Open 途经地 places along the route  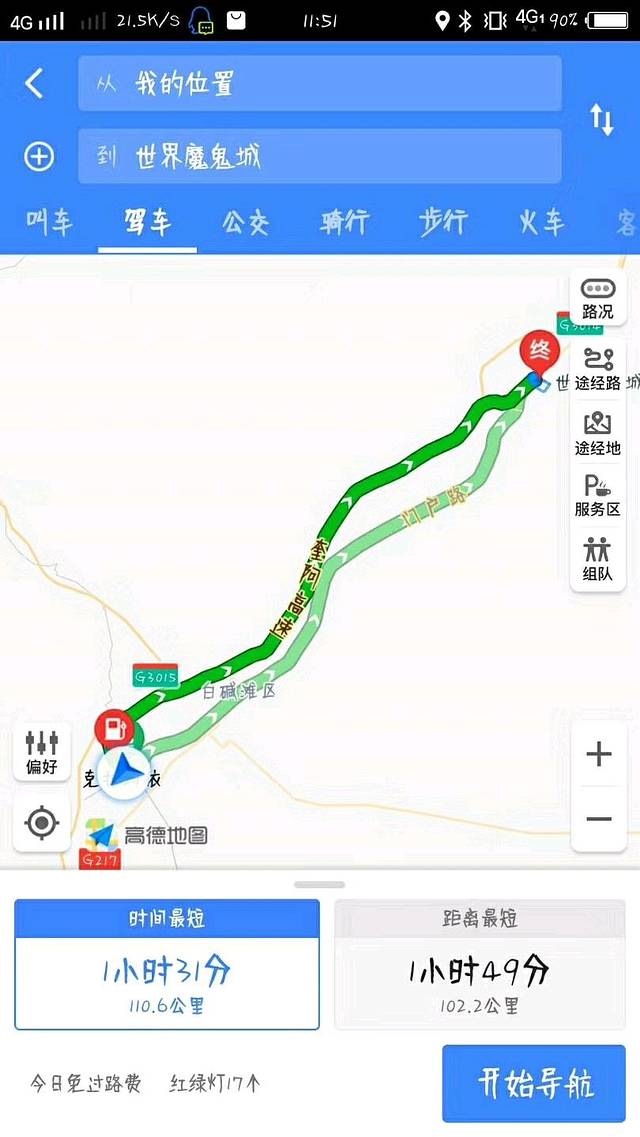coord(598,433)
